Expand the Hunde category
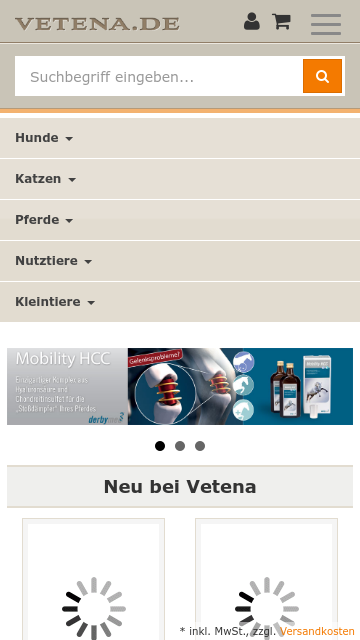This screenshot has height=640, width=360. click(x=180, y=138)
